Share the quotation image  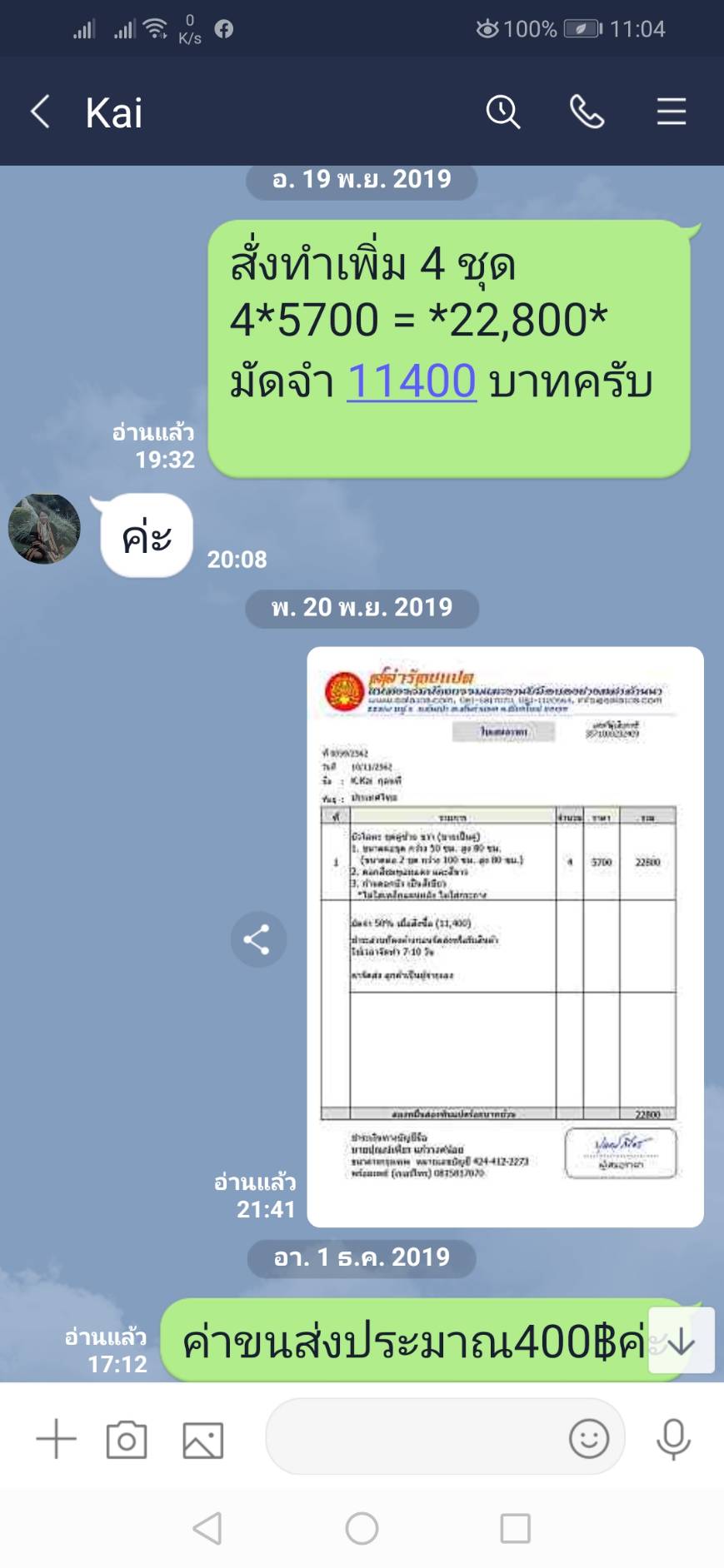[257, 939]
